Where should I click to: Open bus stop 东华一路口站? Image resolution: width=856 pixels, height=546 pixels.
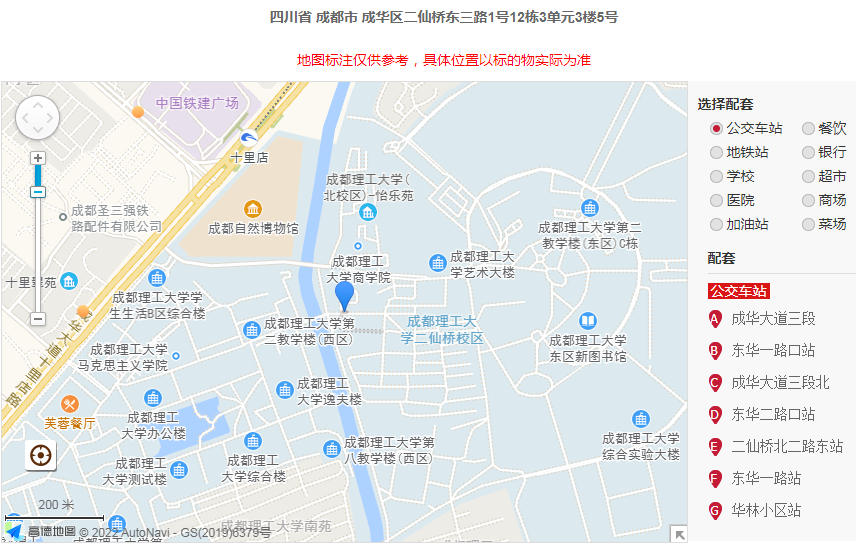tap(772, 350)
